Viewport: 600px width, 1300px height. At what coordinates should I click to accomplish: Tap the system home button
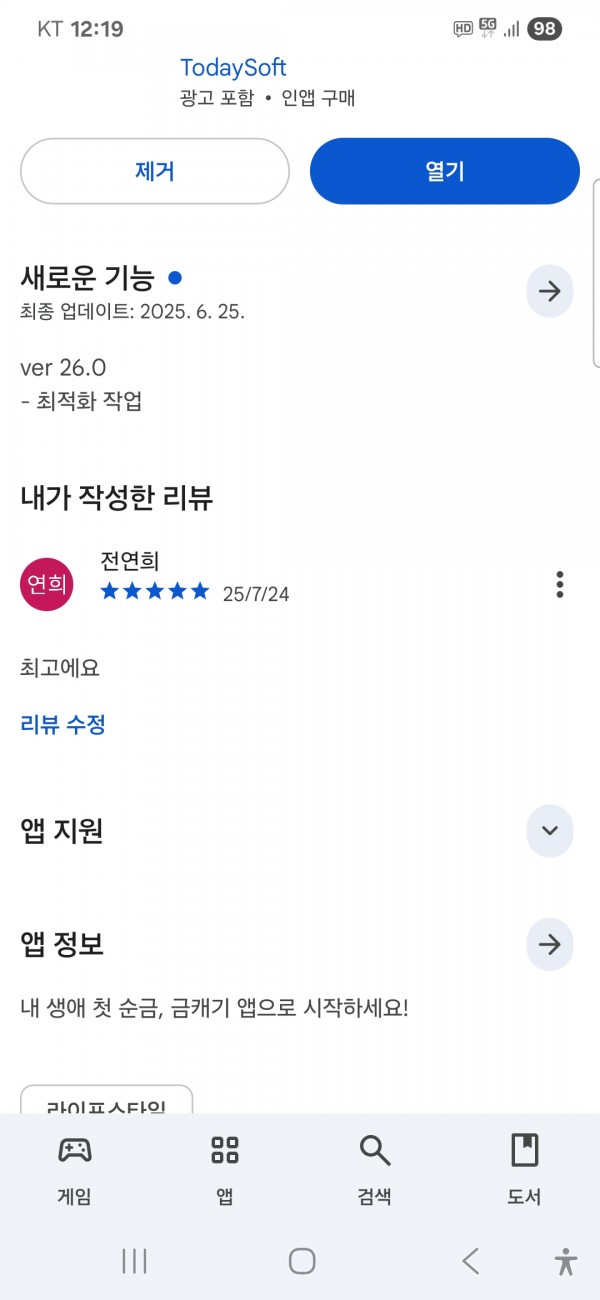302,1261
